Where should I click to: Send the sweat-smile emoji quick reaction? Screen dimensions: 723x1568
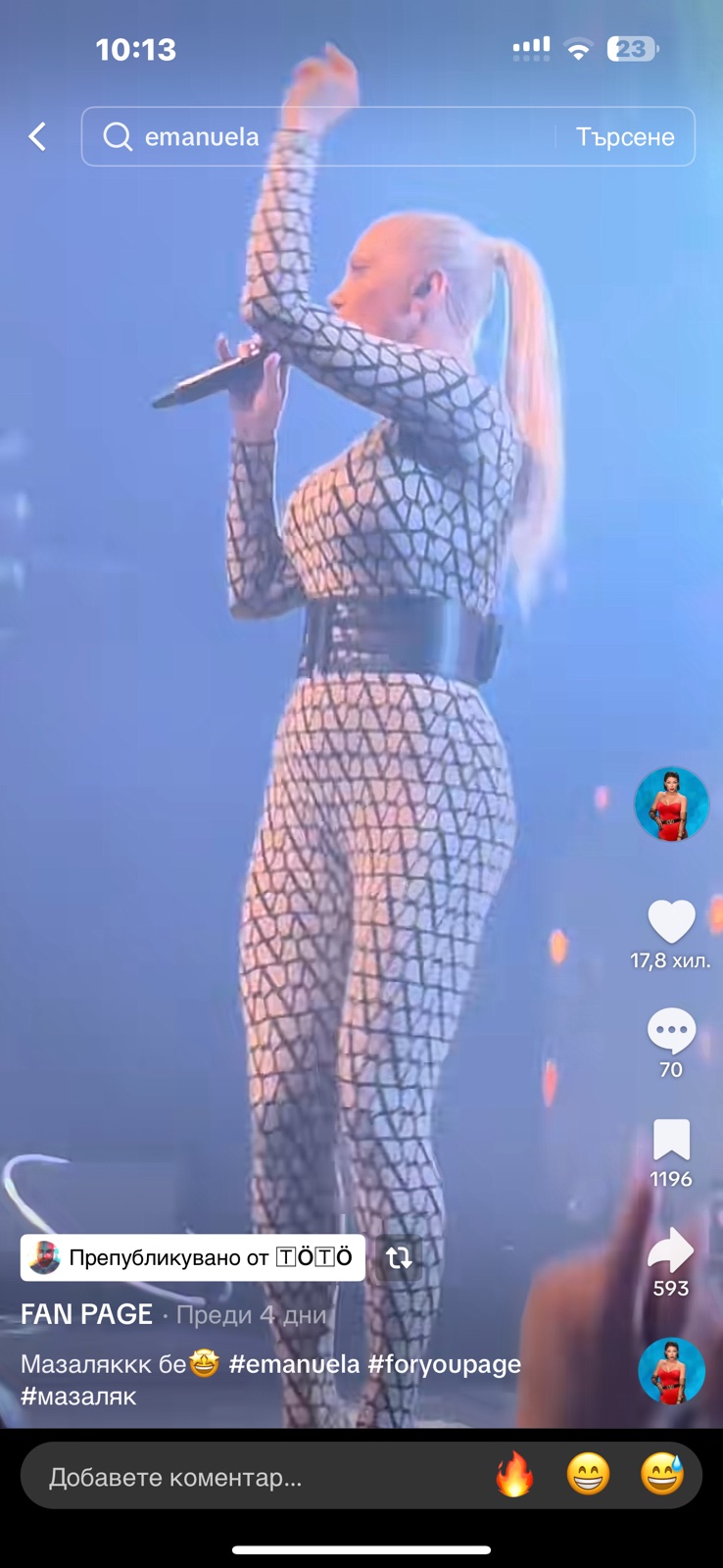pos(662,1475)
